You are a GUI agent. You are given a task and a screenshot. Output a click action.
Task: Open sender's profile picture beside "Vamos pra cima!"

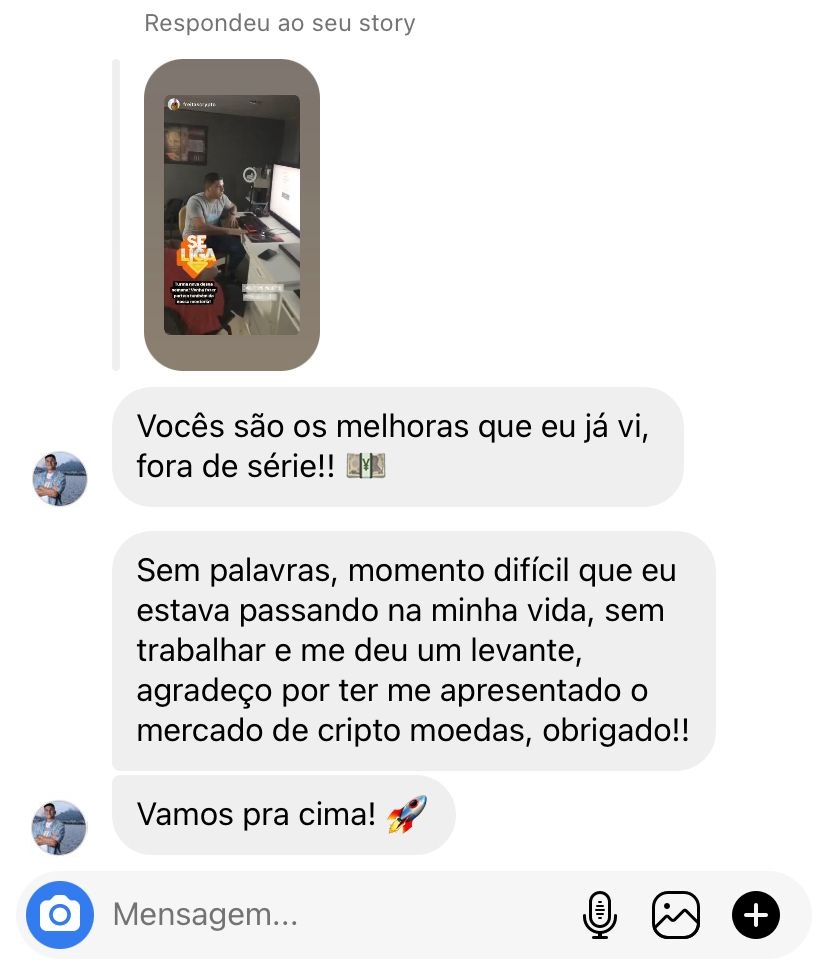60,827
